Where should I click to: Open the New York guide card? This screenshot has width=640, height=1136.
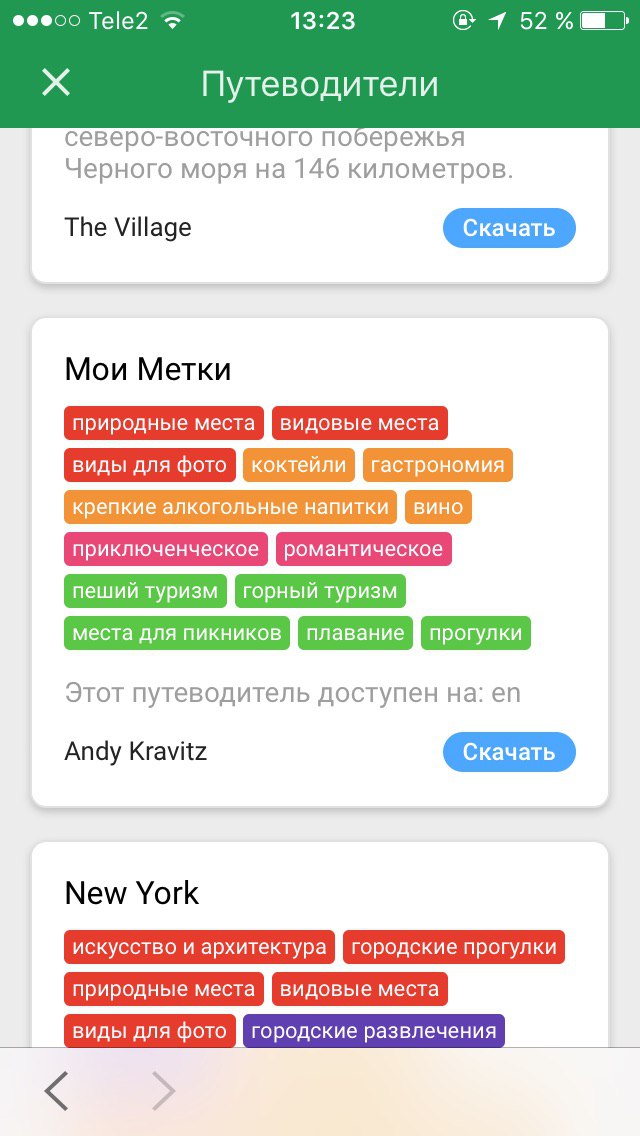(x=320, y=945)
